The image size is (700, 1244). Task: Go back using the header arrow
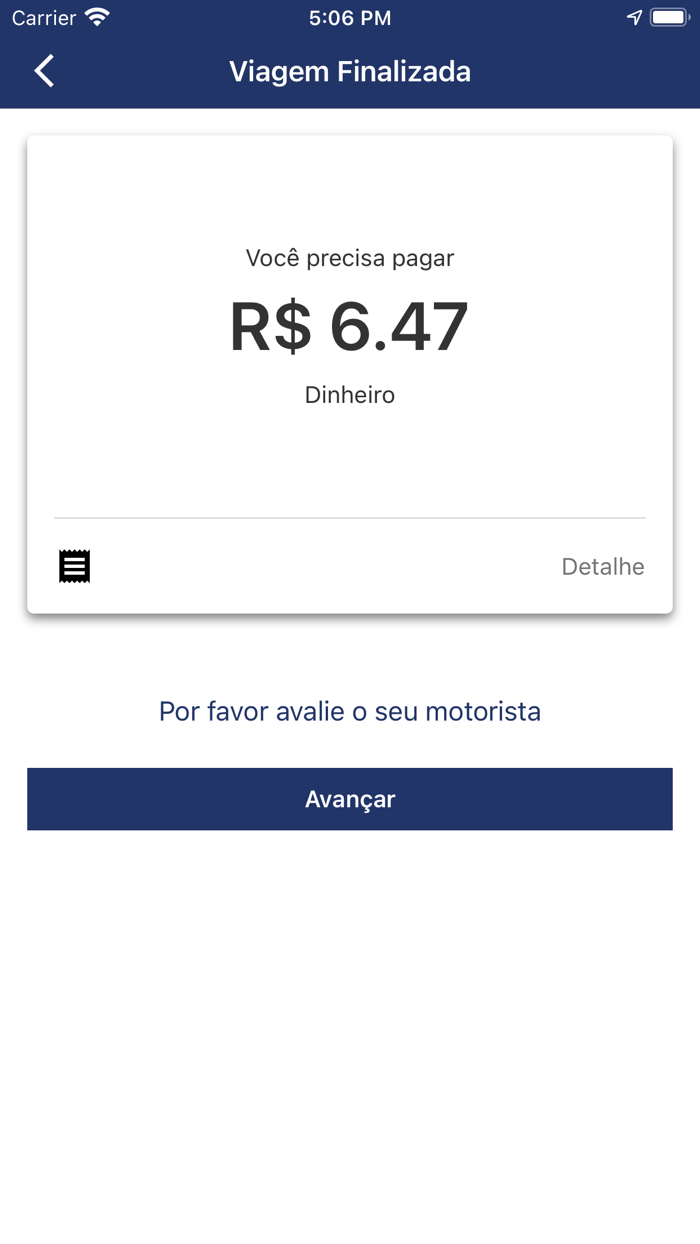[x=44, y=71]
